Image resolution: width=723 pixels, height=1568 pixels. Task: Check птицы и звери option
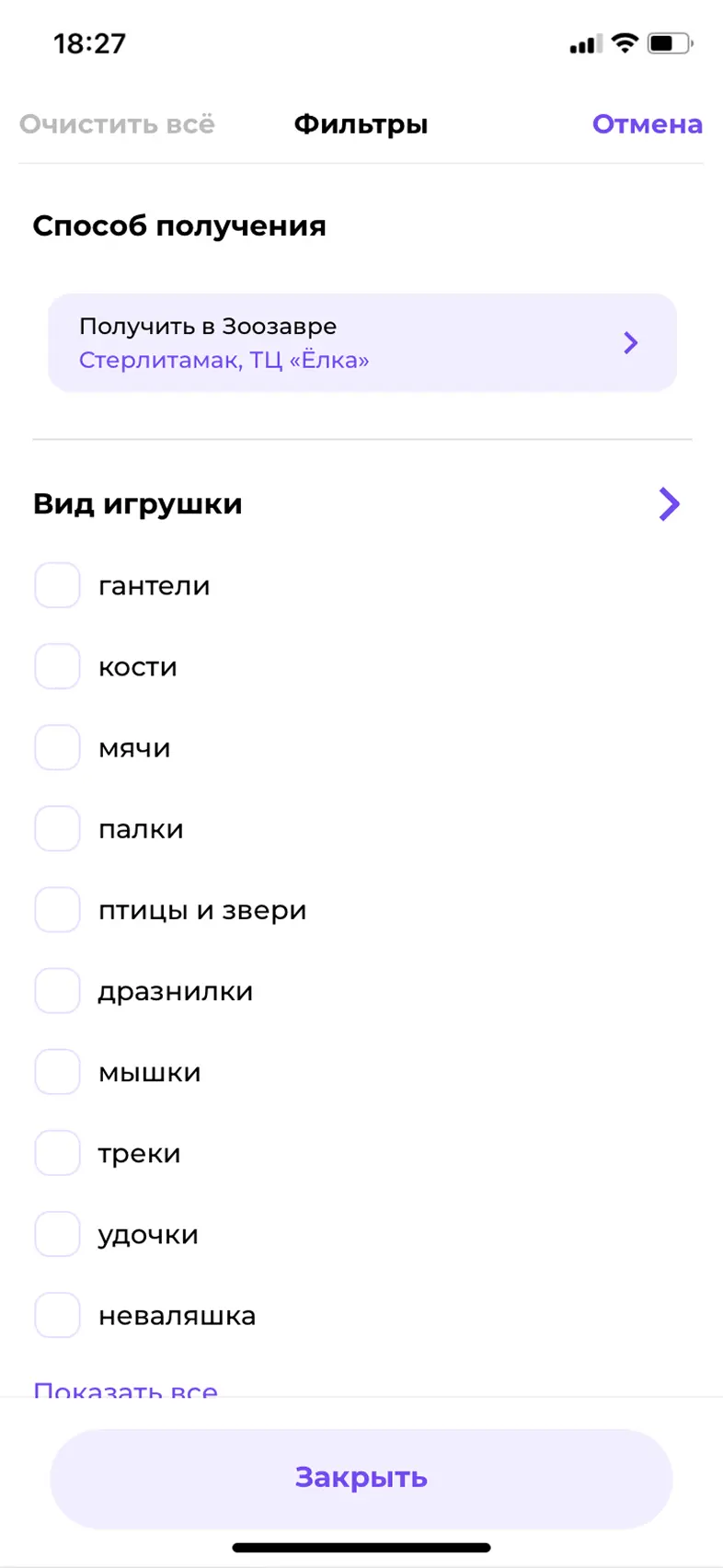[57, 910]
